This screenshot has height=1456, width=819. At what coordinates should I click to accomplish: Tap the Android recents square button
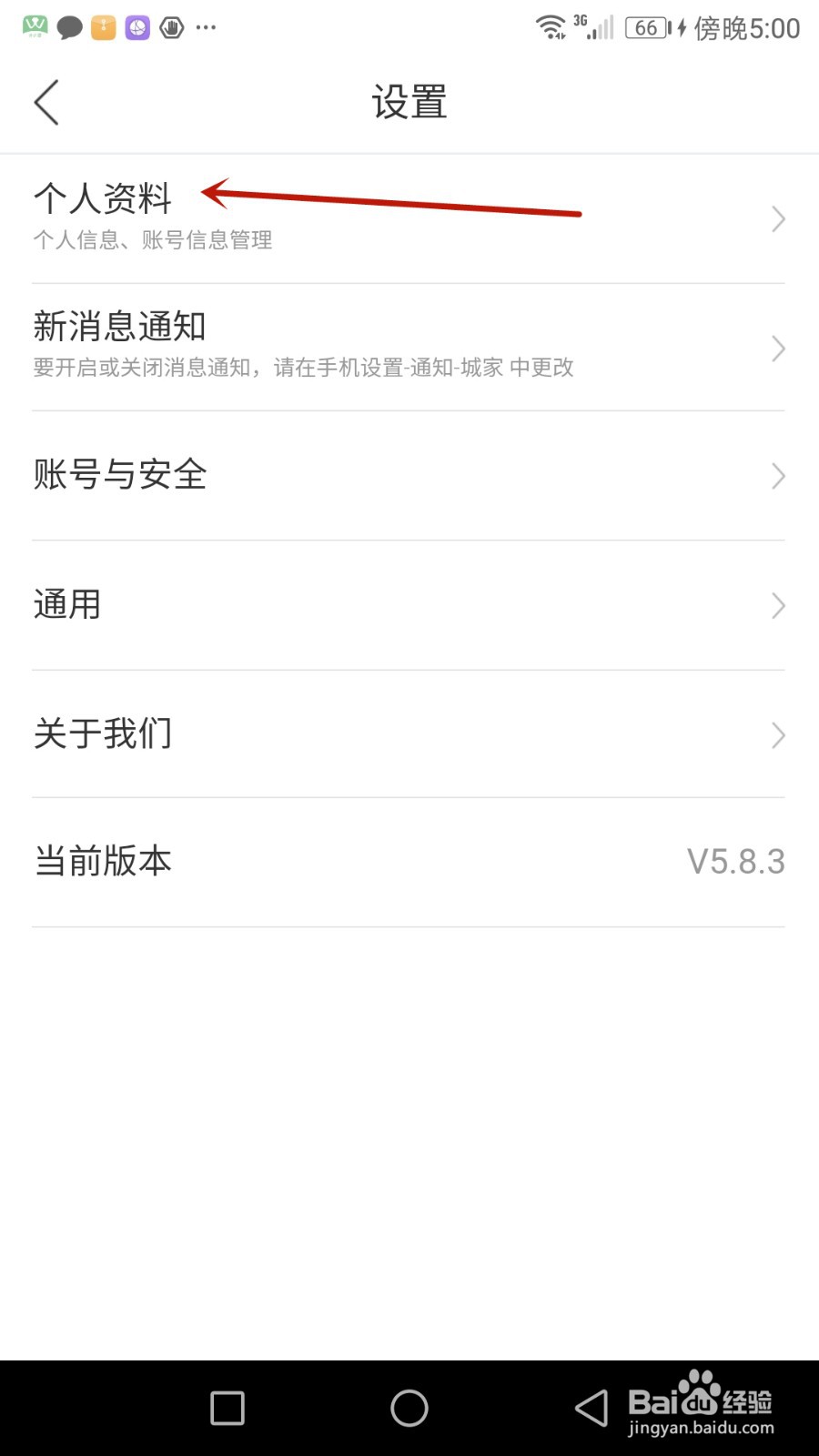tap(226, 1407)
